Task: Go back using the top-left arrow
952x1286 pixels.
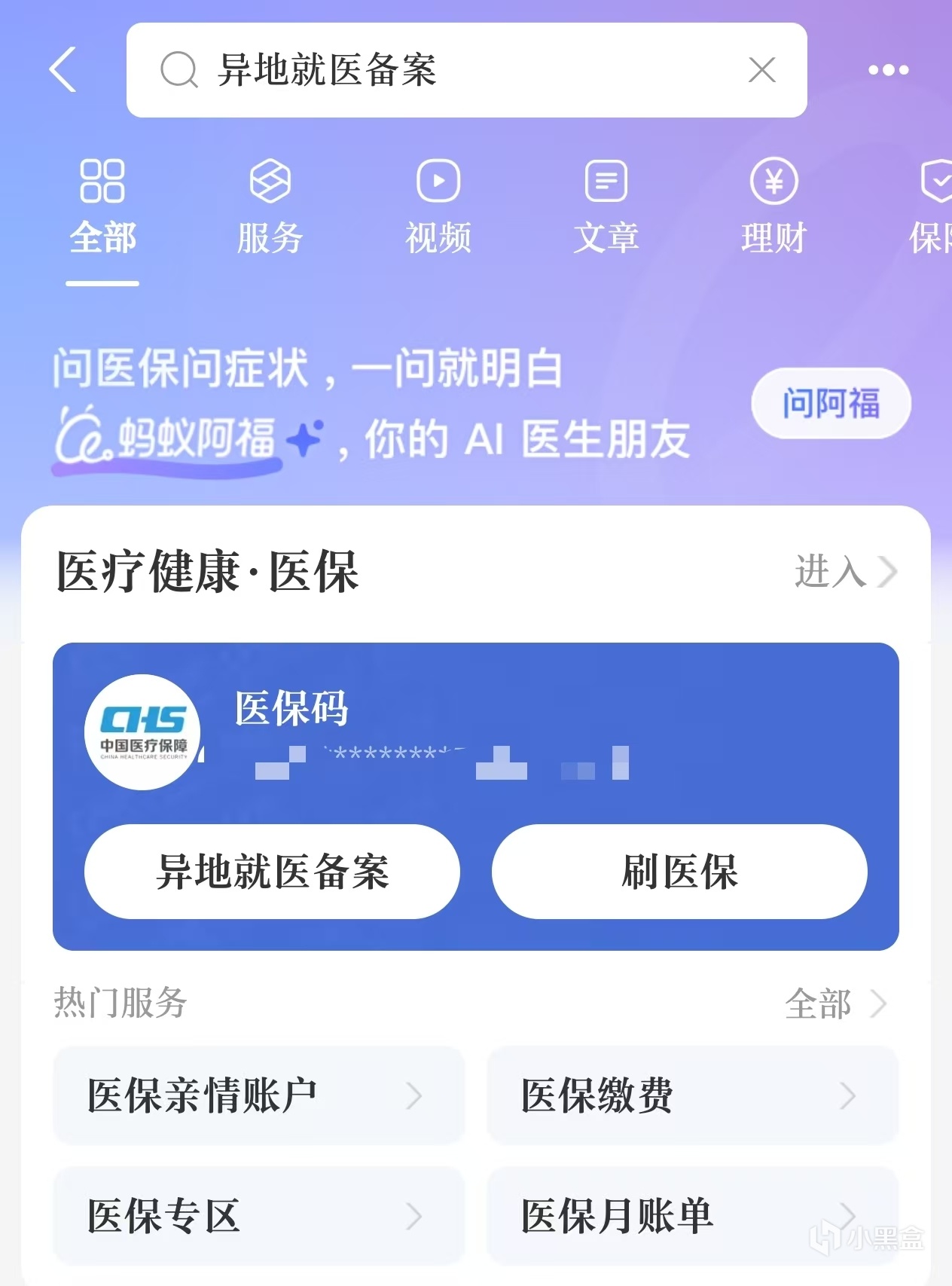Action: pos(63,69)
